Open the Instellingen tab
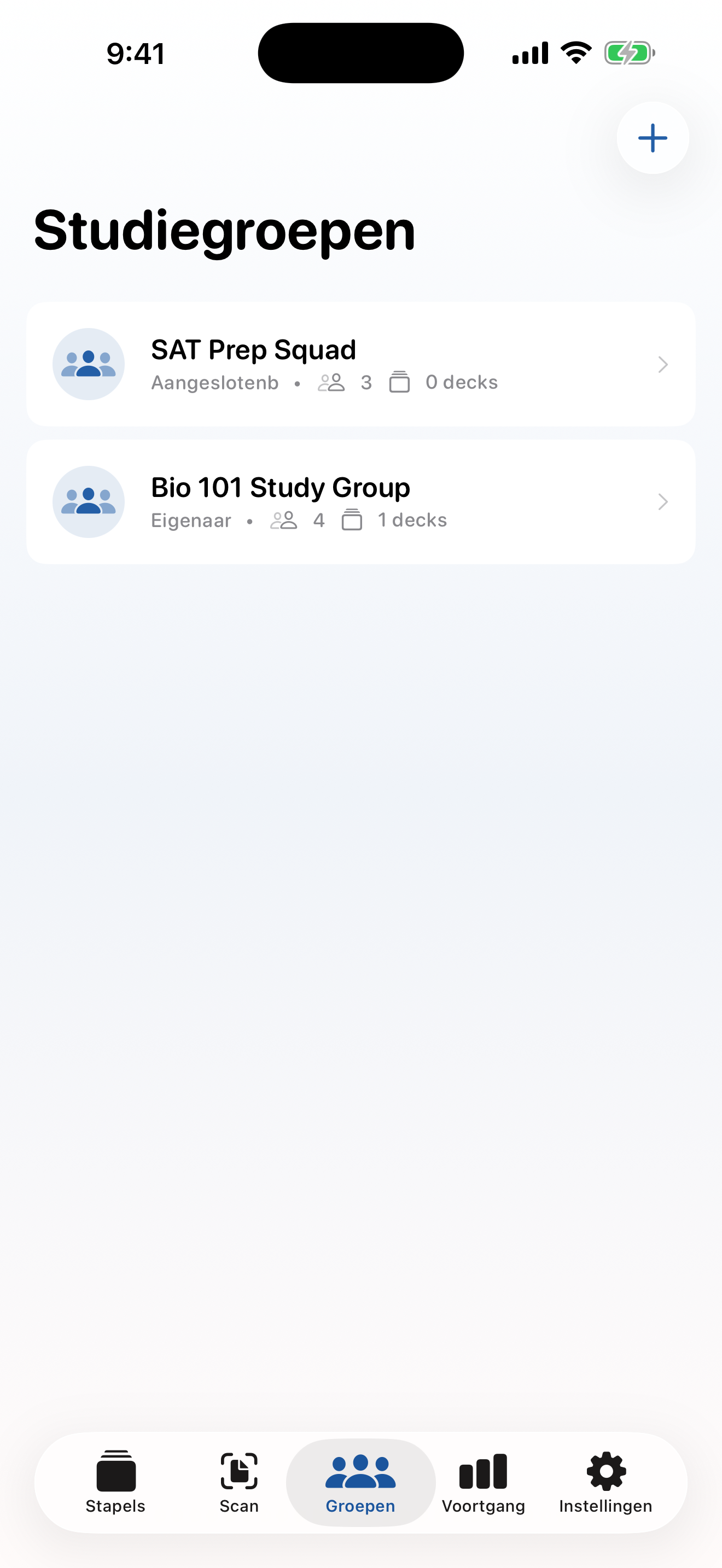Viewport: 722px width, 1568px height. (605, 1482)
